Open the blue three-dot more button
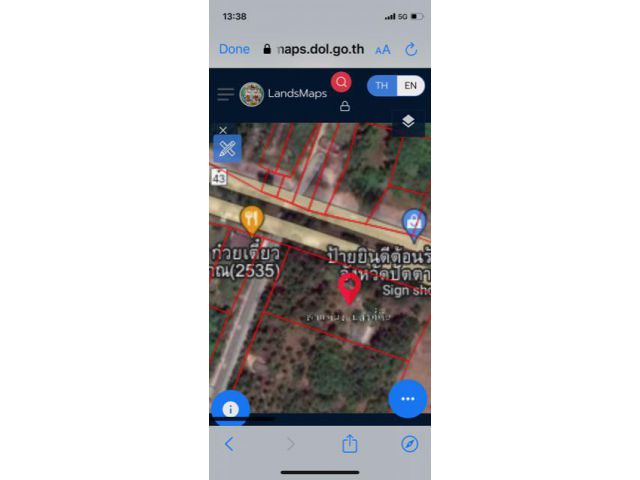This screenshot has width=640, height=480. tap(407, 398)
